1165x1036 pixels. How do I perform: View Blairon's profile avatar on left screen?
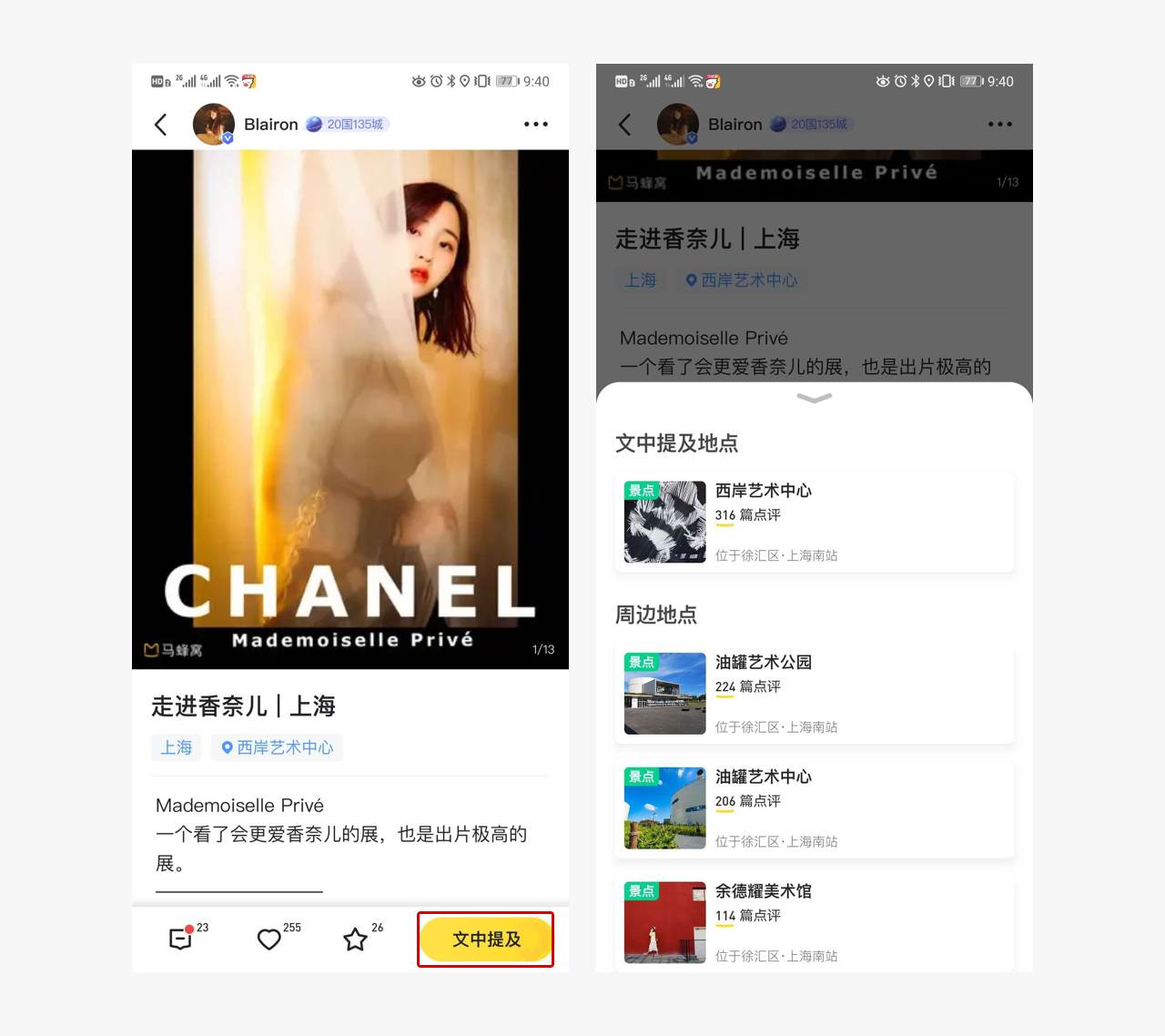(214, 124)
